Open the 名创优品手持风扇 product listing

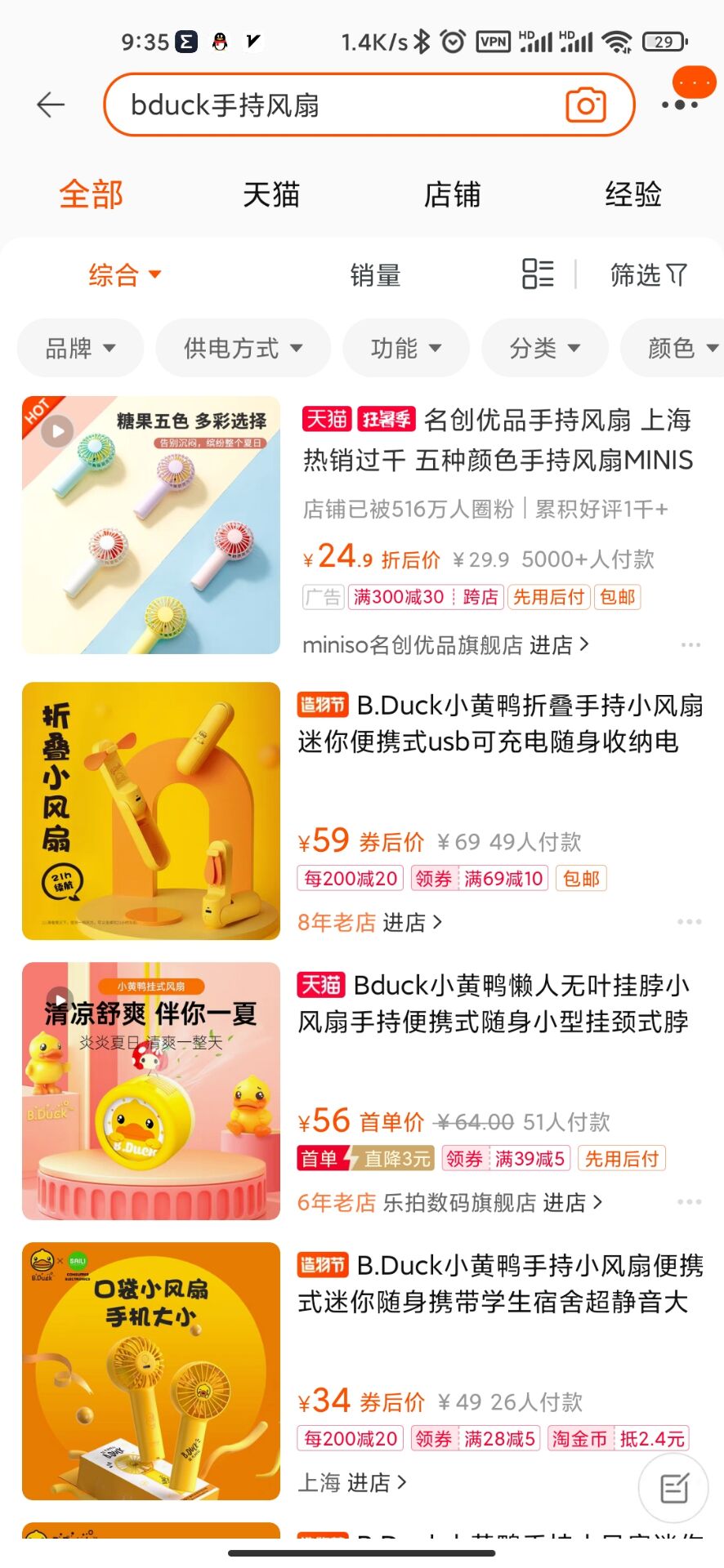click(x=497, y=440)
